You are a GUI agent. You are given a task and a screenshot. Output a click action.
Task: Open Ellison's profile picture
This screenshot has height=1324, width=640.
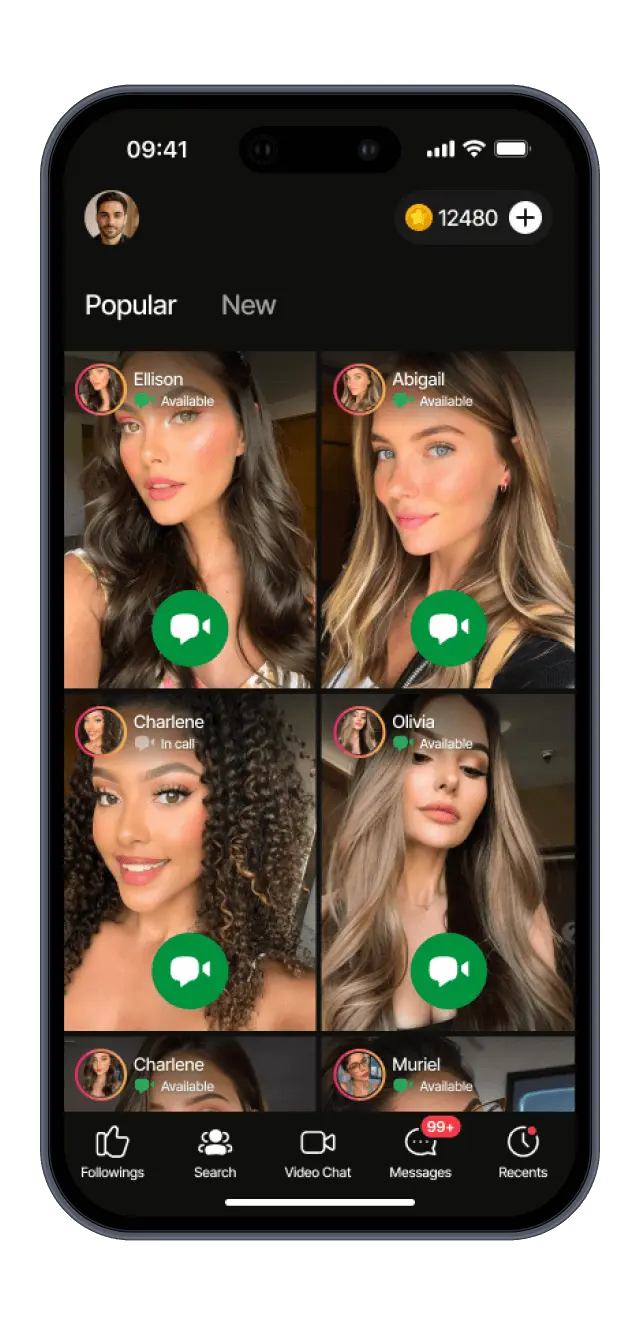pos(100,389)
